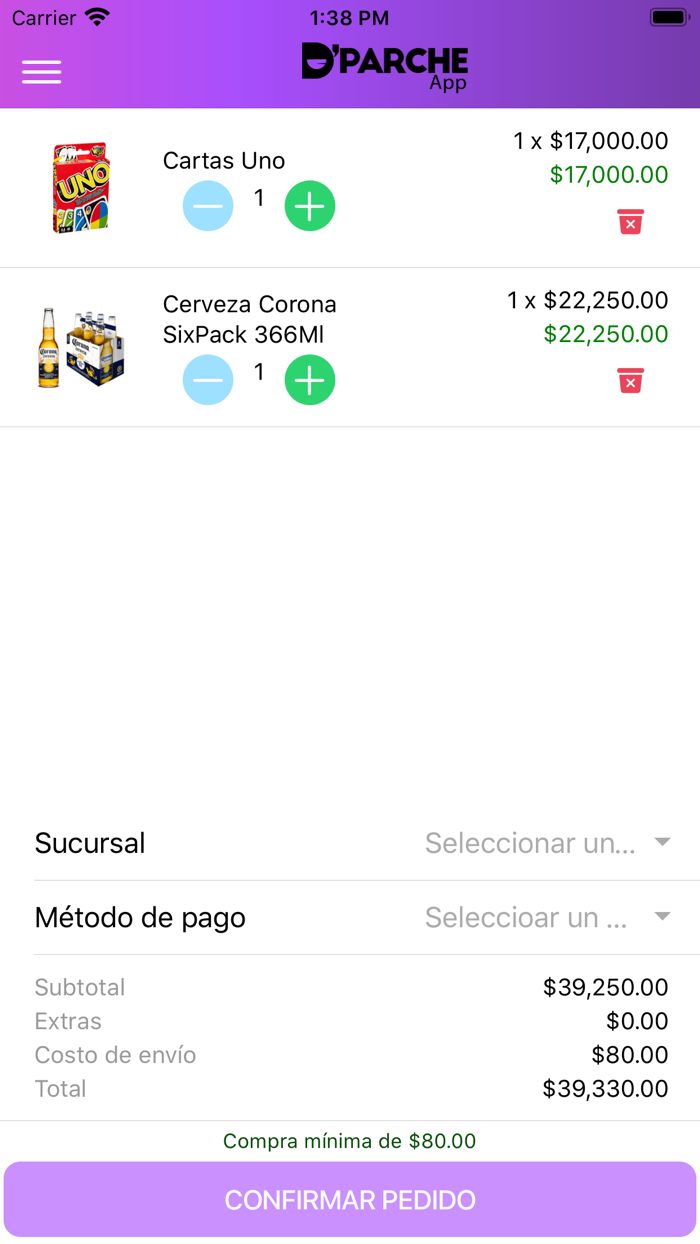The image size is (700, 1244).
Task: Increase Cerveza Corona SixPack quantity
Action: 310,381
